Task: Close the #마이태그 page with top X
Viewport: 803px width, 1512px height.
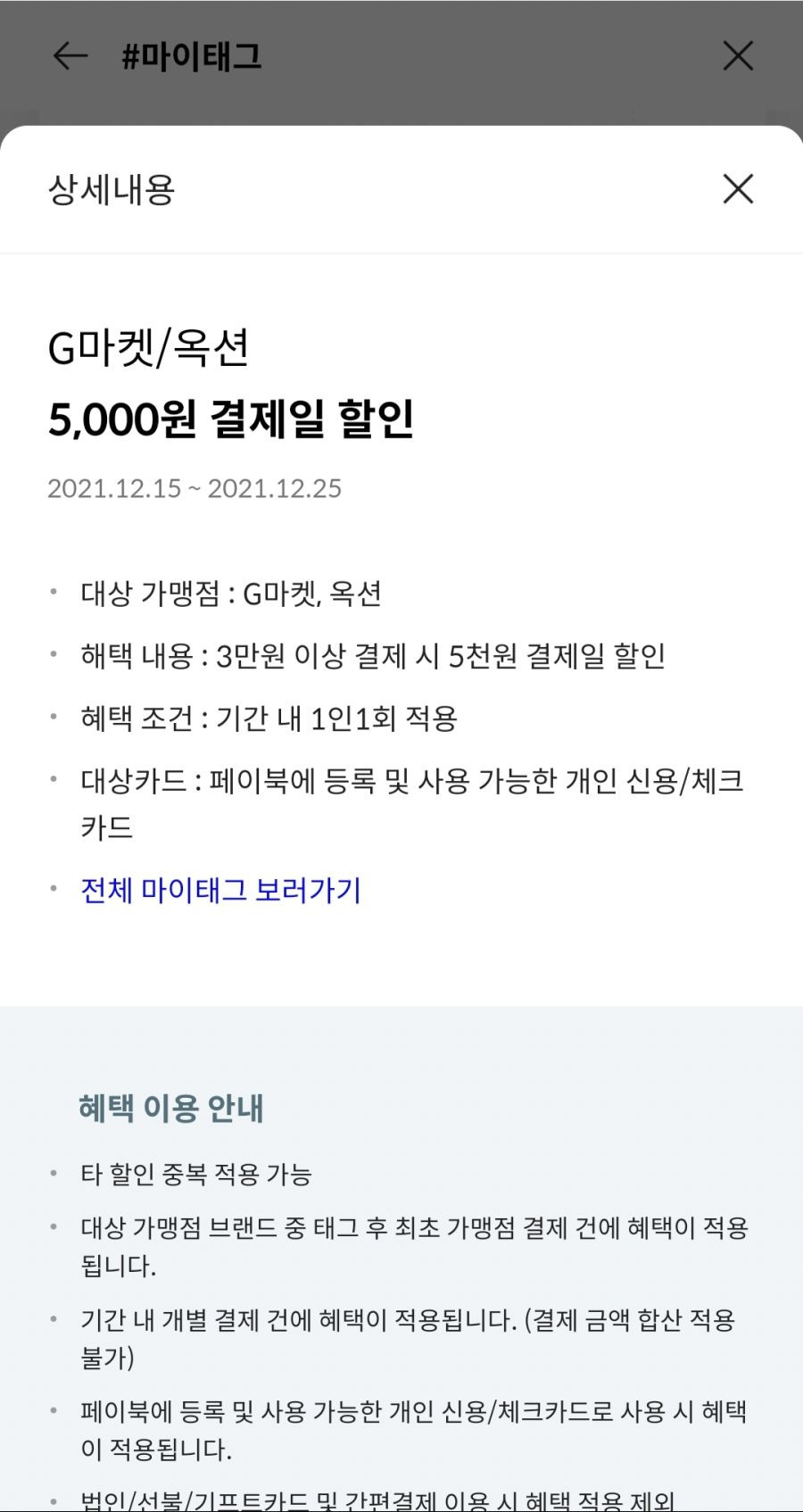Action: click(x=738, y=56)
